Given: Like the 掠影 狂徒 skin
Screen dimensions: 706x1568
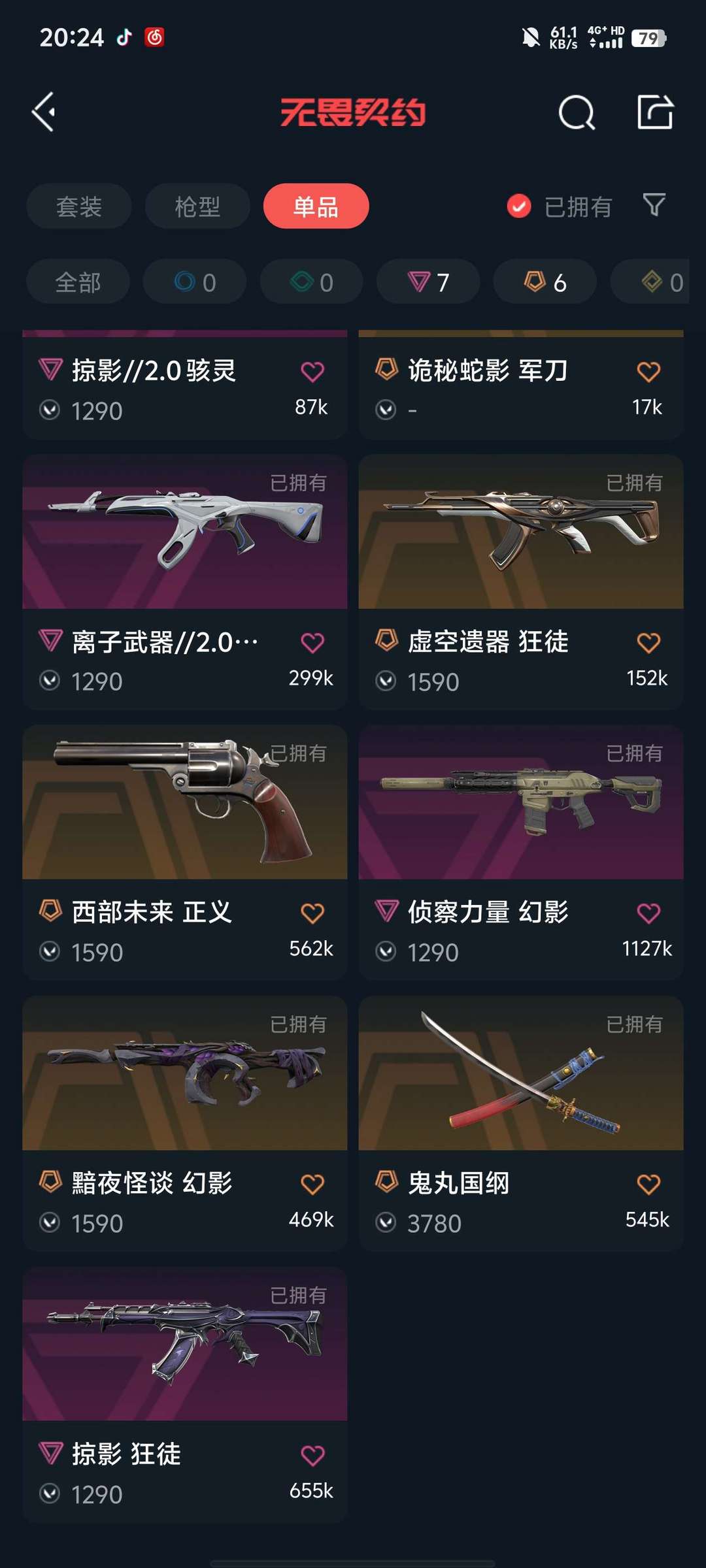Looking at the screenshot, I should [x=312, y=1455].
